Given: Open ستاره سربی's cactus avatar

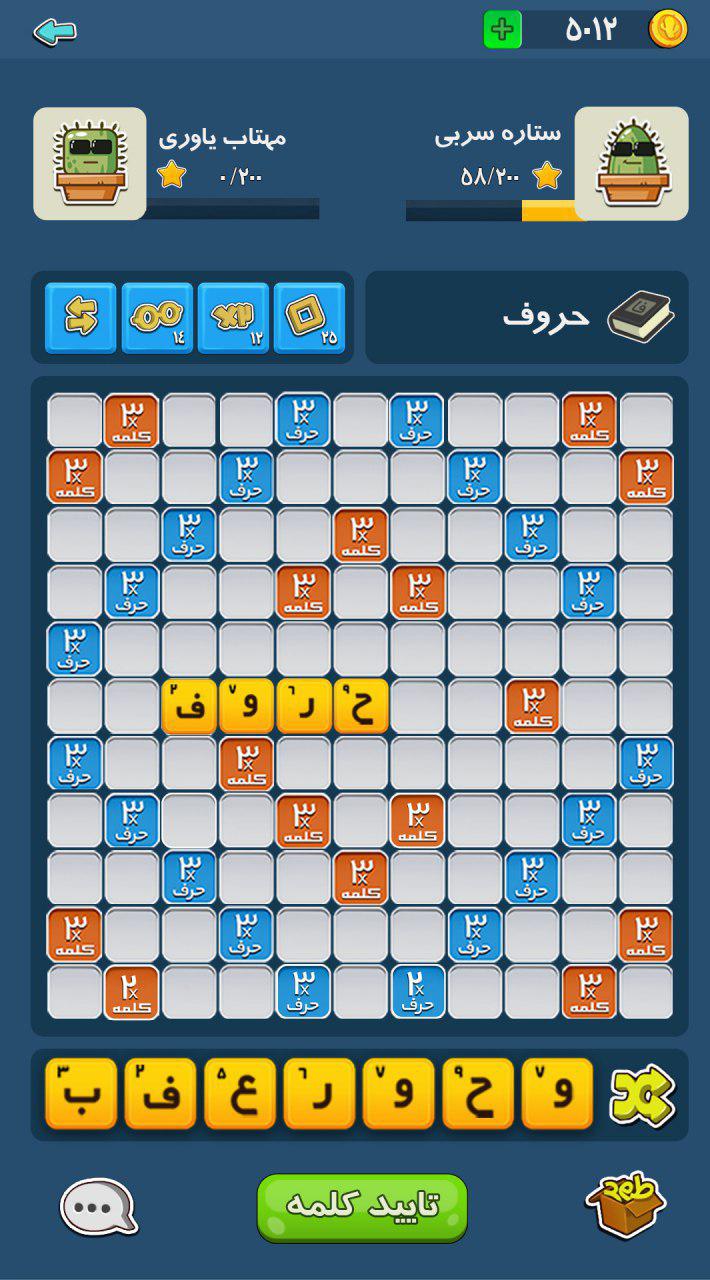Looking at the screenshot, I should point(631,163).
